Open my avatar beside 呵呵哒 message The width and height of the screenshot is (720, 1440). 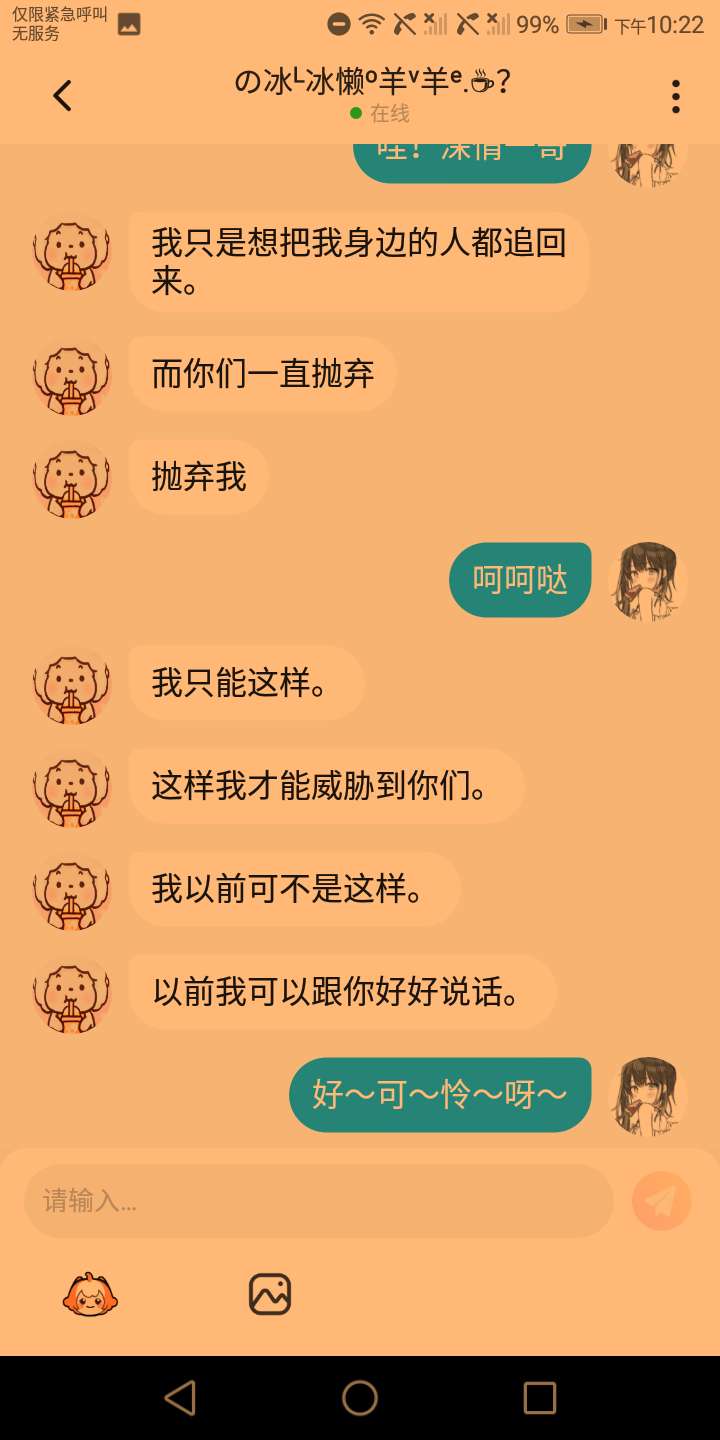point(647,580)
